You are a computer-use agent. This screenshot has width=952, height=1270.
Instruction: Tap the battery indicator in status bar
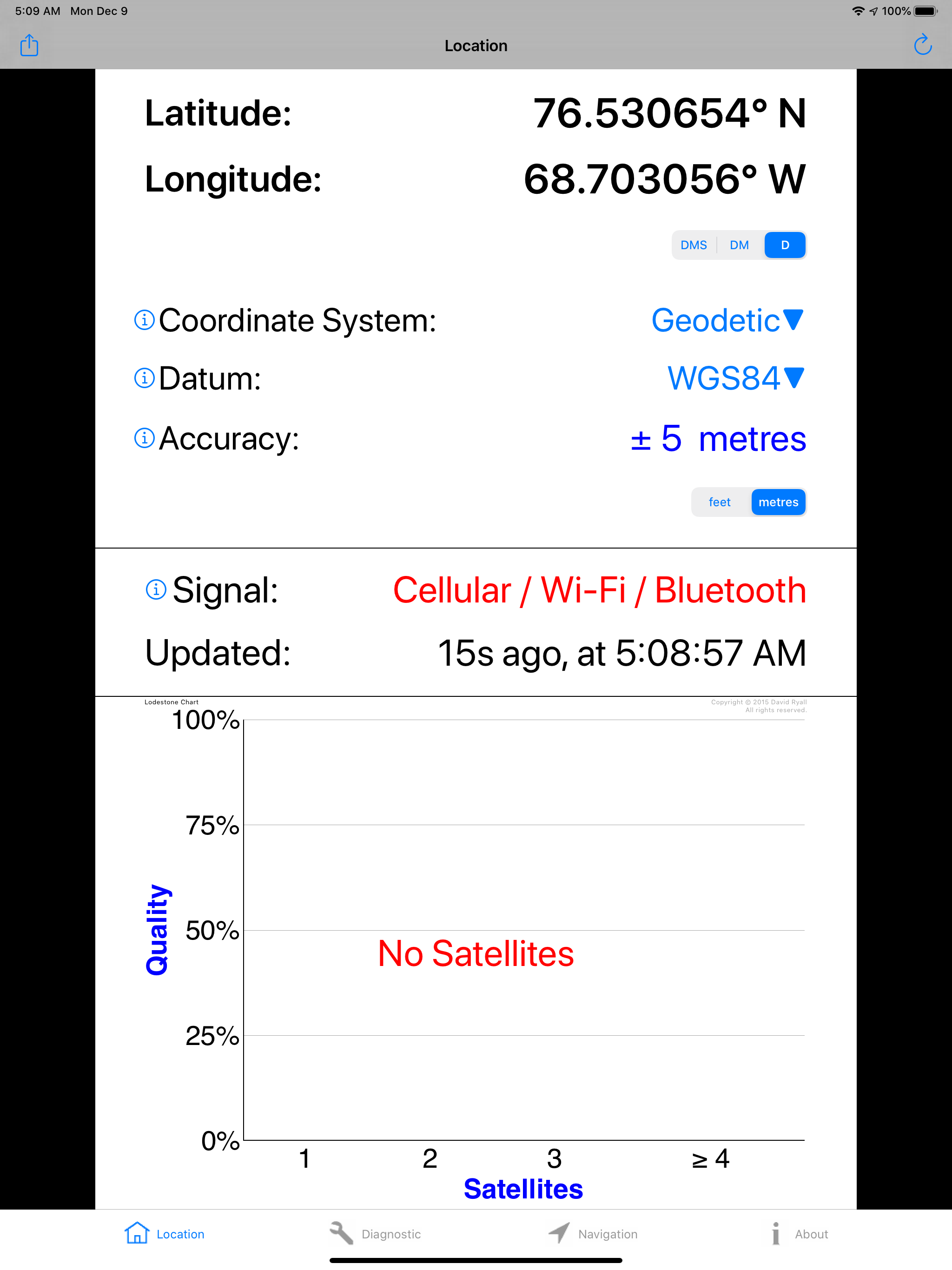(x=926, y=10)
